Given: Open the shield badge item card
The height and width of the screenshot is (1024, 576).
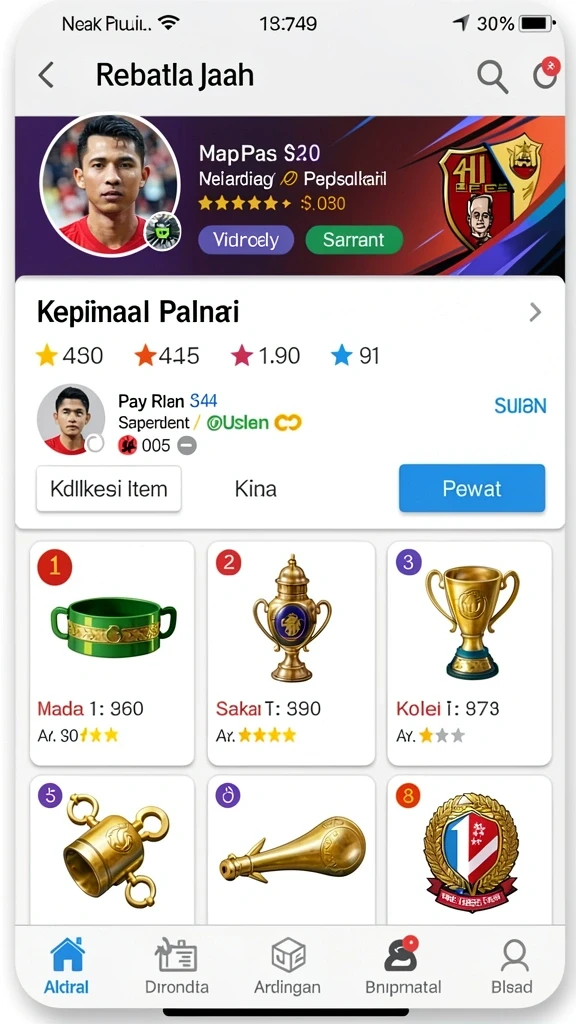Looking at the screenshot, I should click(470, 850).
